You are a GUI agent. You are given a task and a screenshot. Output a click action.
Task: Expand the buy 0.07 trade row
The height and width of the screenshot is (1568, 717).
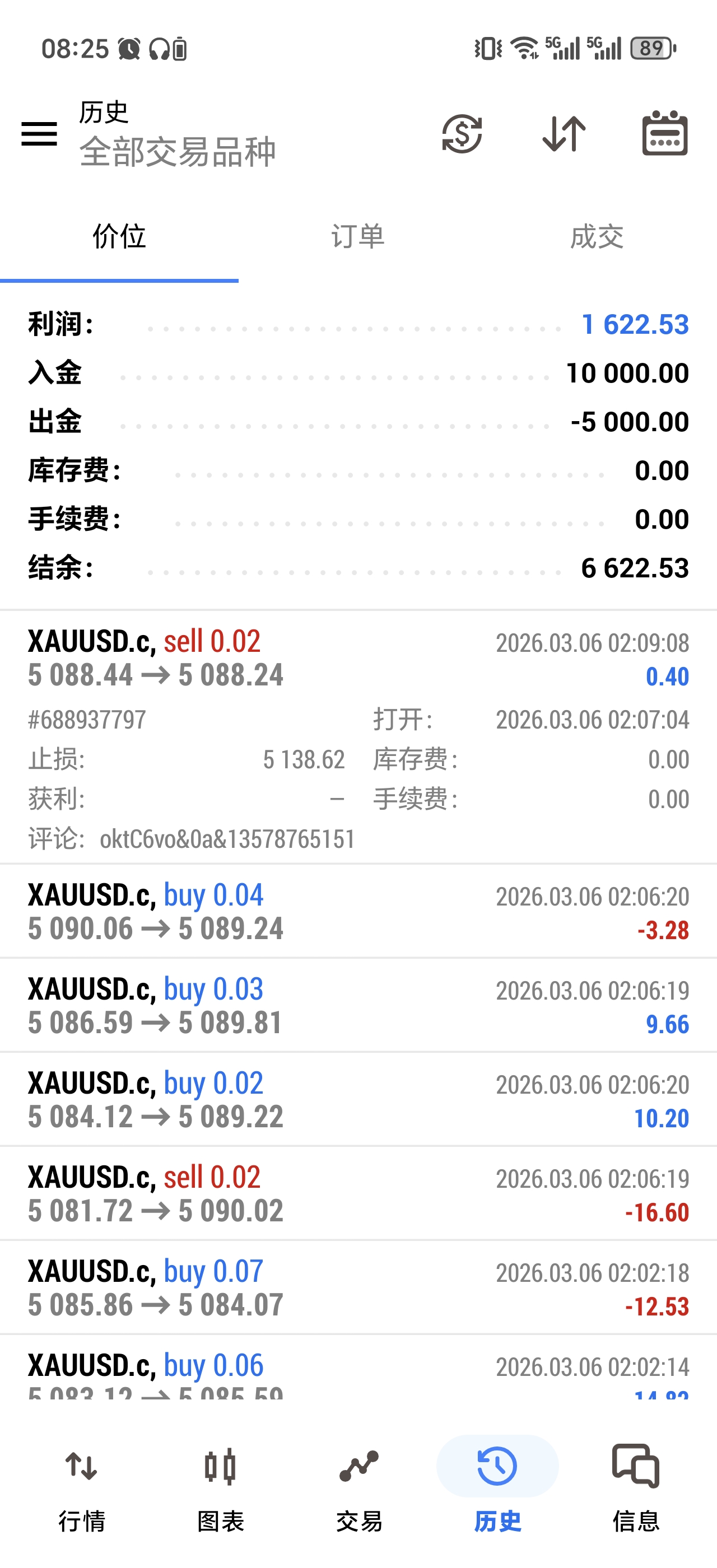click(x=358, y=1288)
